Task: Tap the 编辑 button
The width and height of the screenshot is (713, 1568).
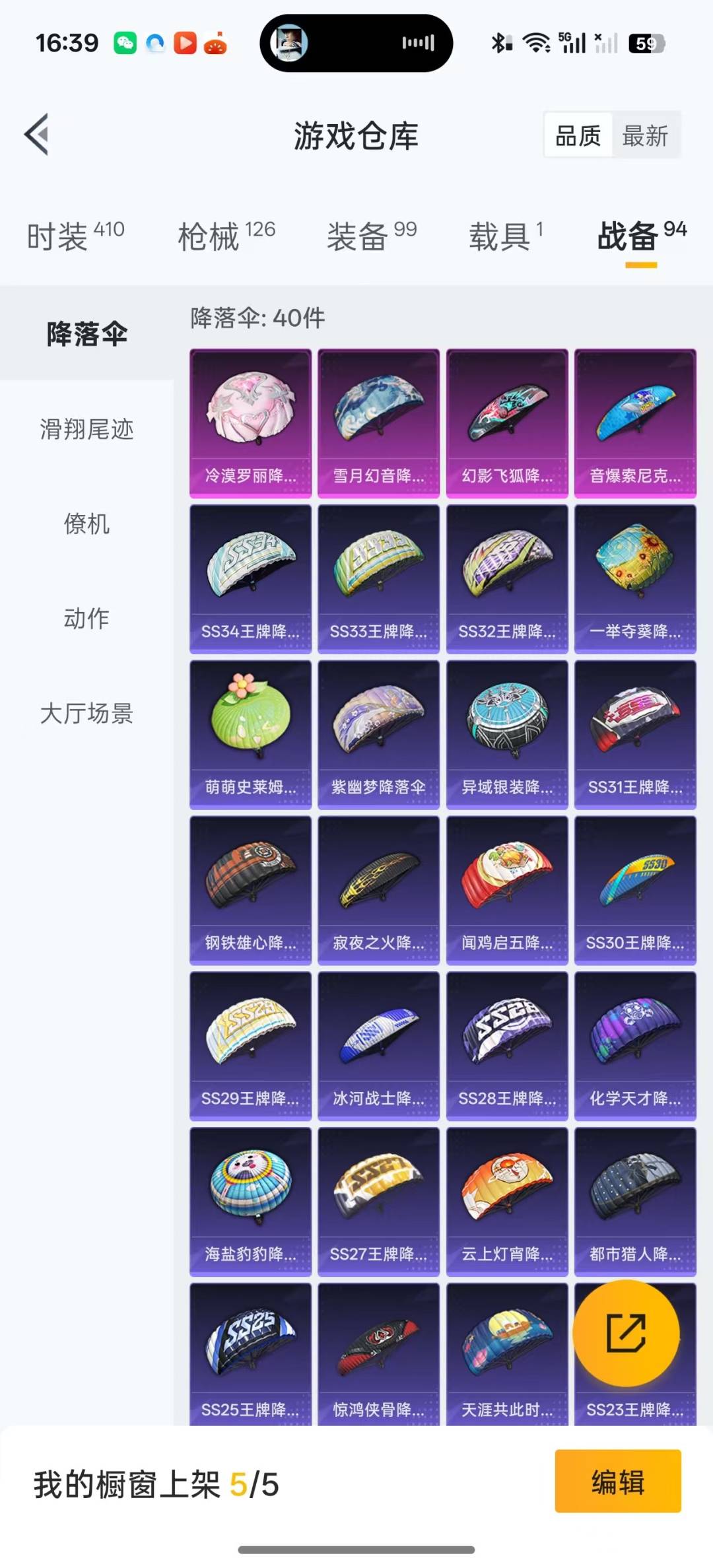Action: (x=617, y=1482)
